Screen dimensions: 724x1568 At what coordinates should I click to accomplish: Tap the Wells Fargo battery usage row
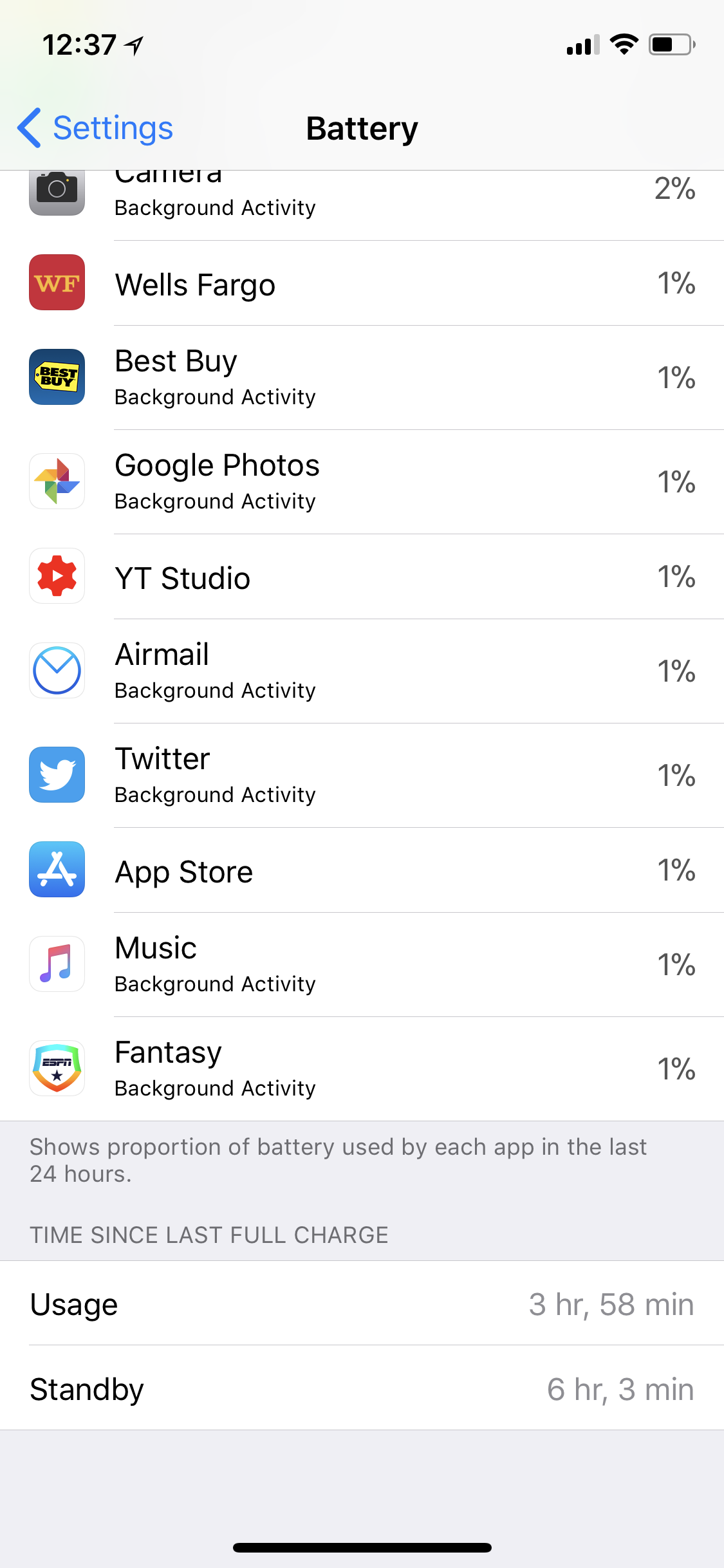(362, 284)
